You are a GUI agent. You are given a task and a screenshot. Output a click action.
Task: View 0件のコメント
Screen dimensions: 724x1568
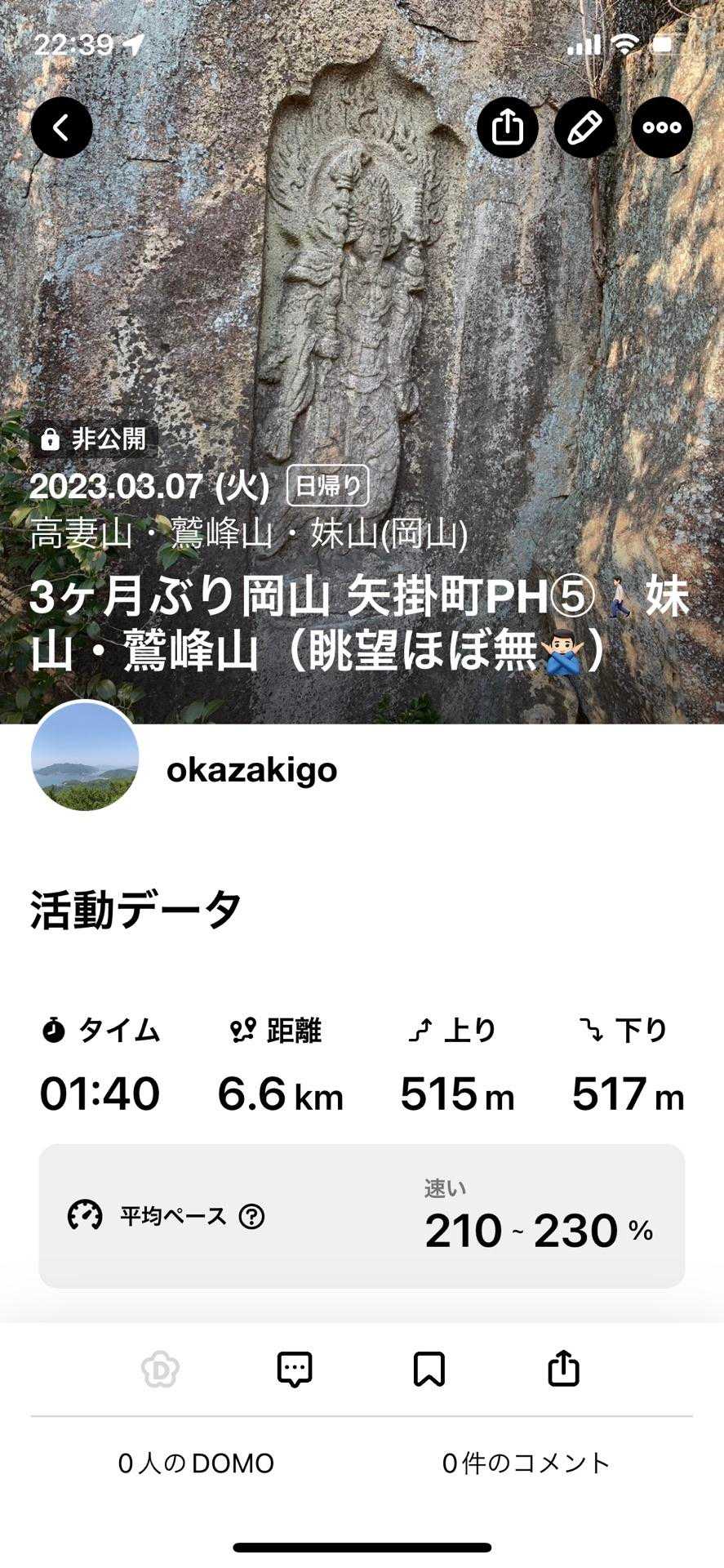tap(526, 1463)
